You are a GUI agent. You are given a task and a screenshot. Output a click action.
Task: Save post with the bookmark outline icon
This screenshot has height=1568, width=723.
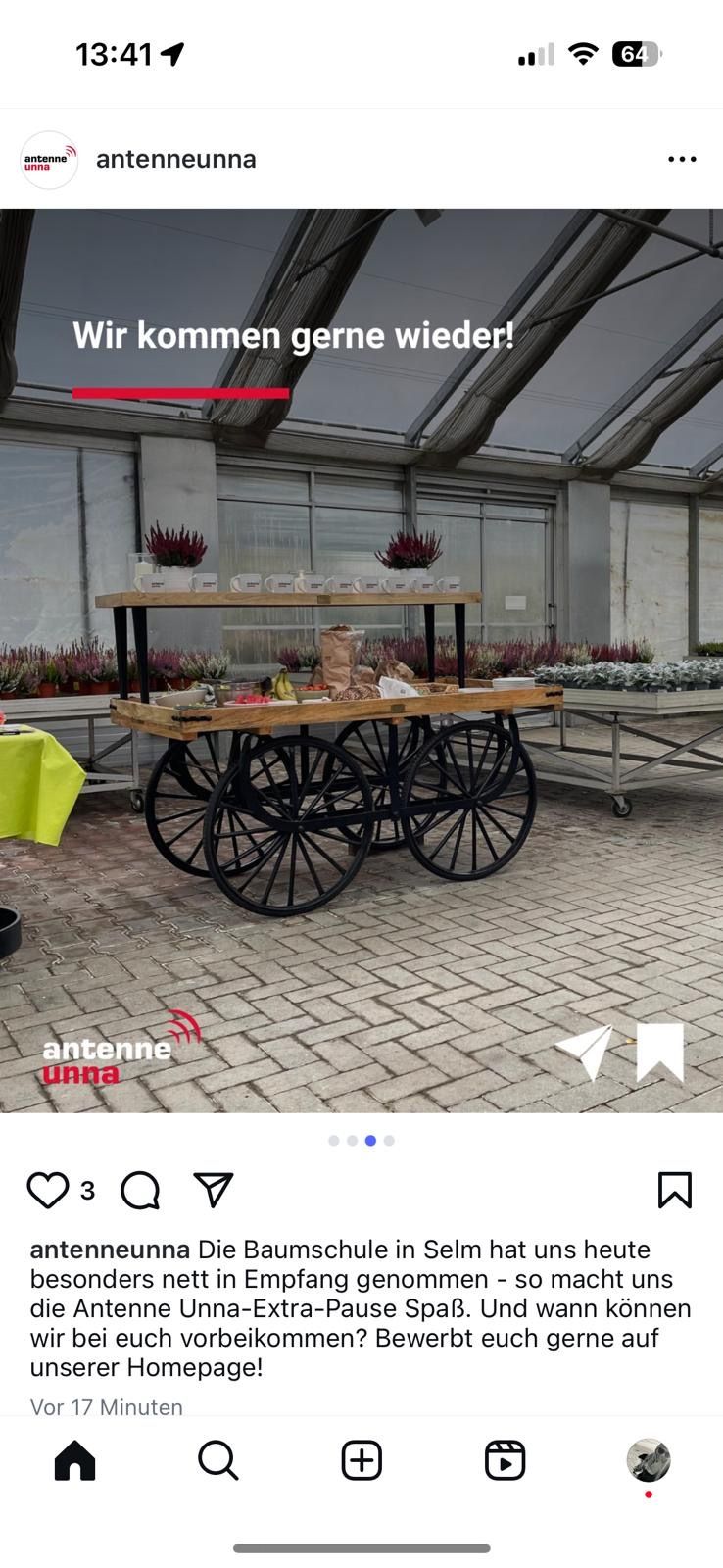(674, 1191)
